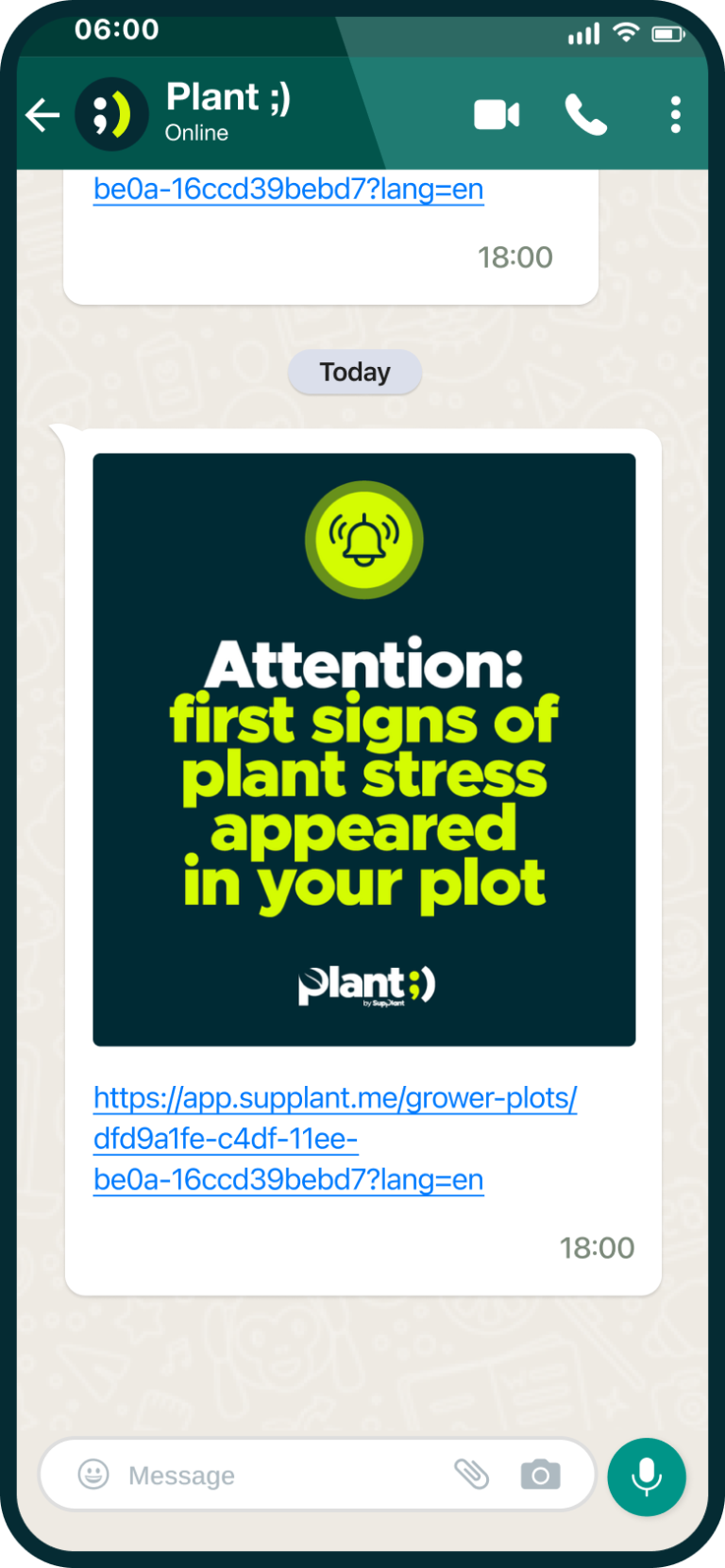Tap the microphone to record a voice message
This screenshot has width=725, height=1568.
pos(647,1476)
